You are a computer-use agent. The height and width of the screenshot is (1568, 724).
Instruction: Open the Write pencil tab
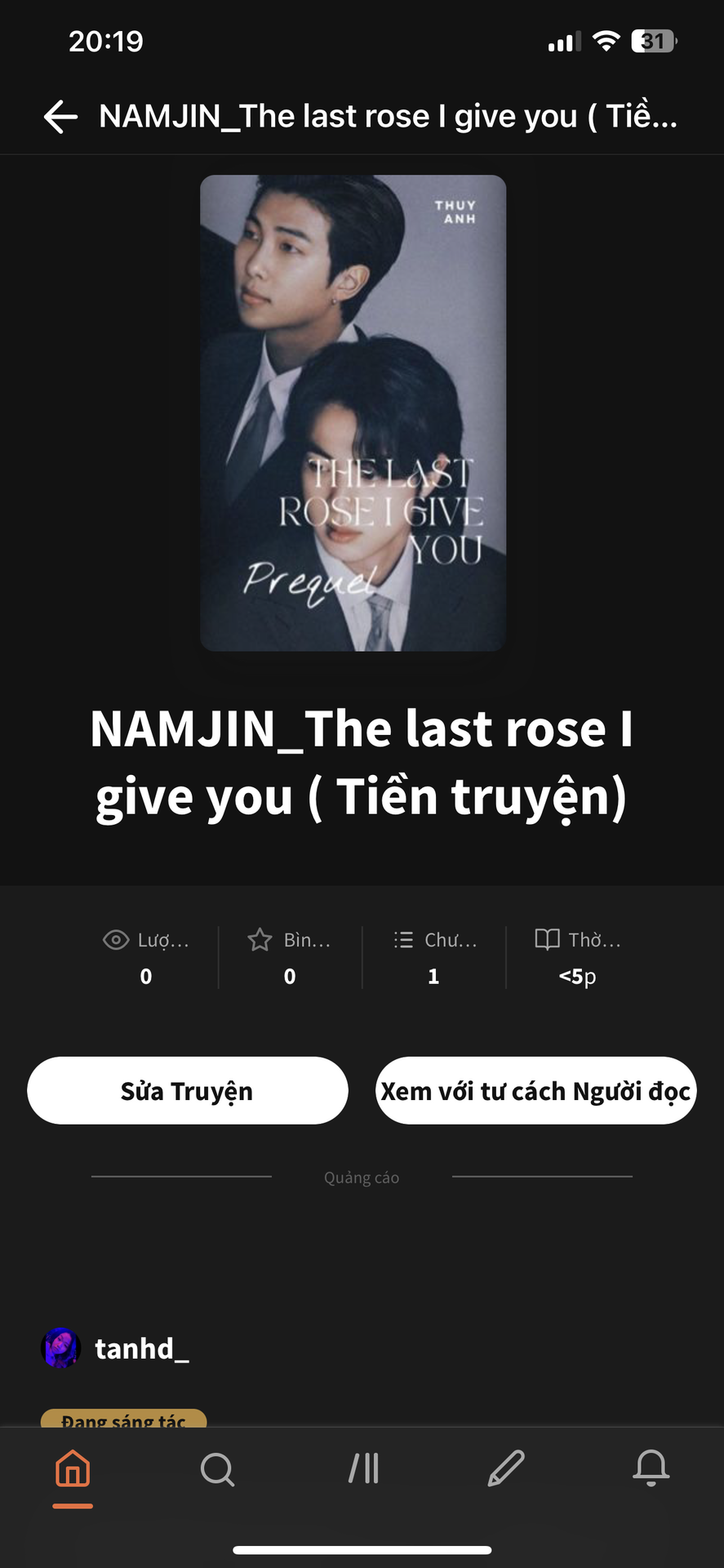[x=506, y=1469]
